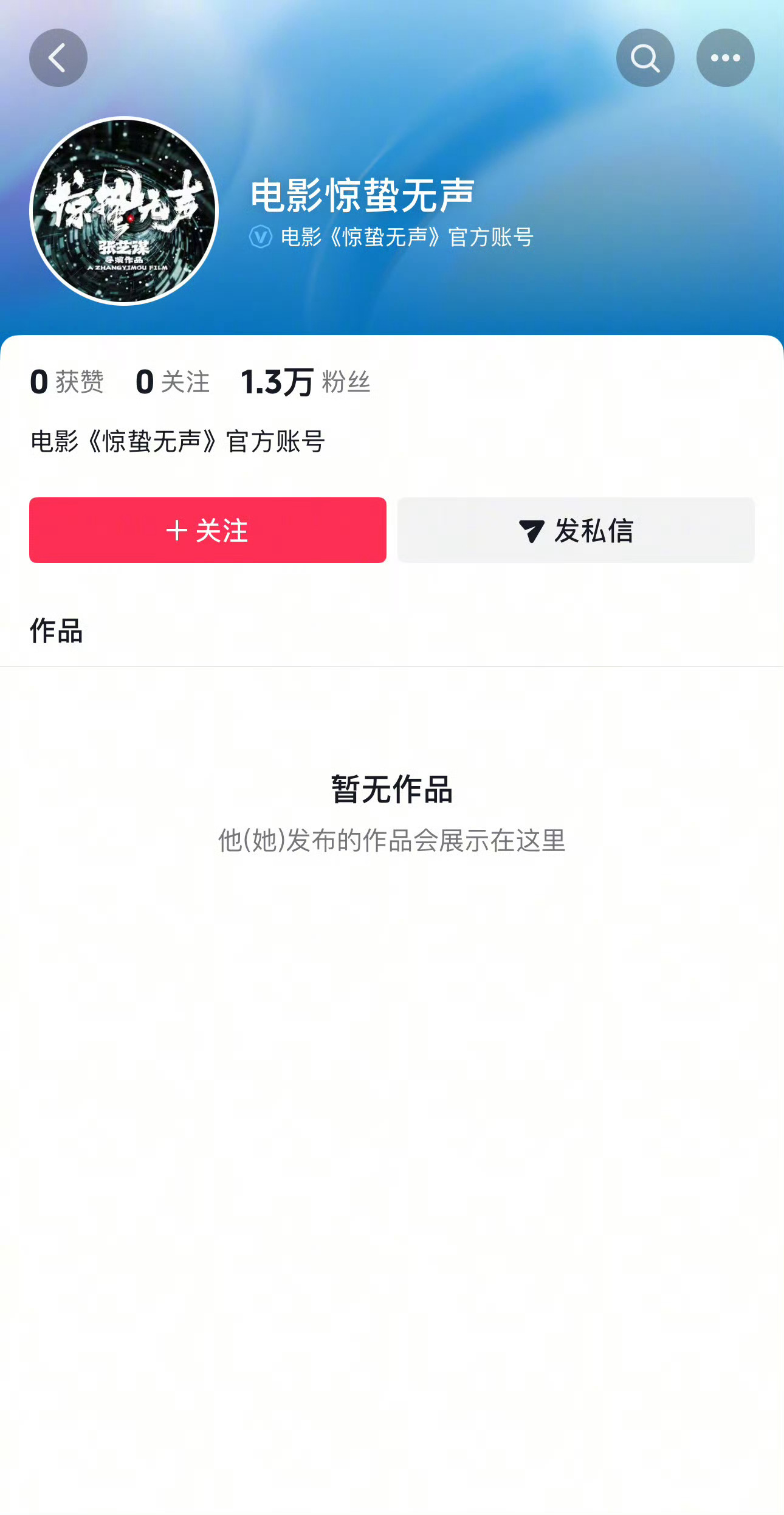Check the 关注 following count
This screenshot has width=784, height=1515.
tap(172, 381)
